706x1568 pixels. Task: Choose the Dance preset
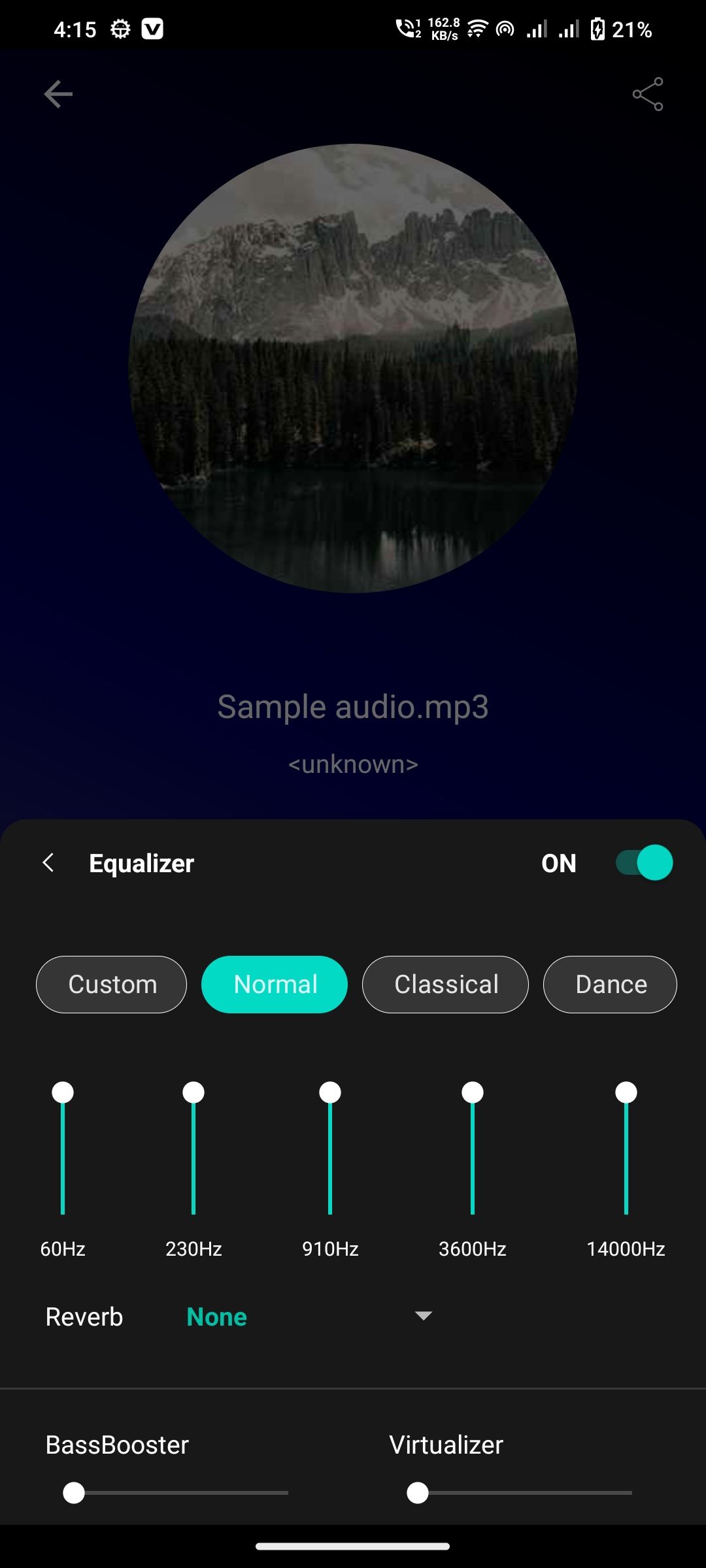(610, 984)
